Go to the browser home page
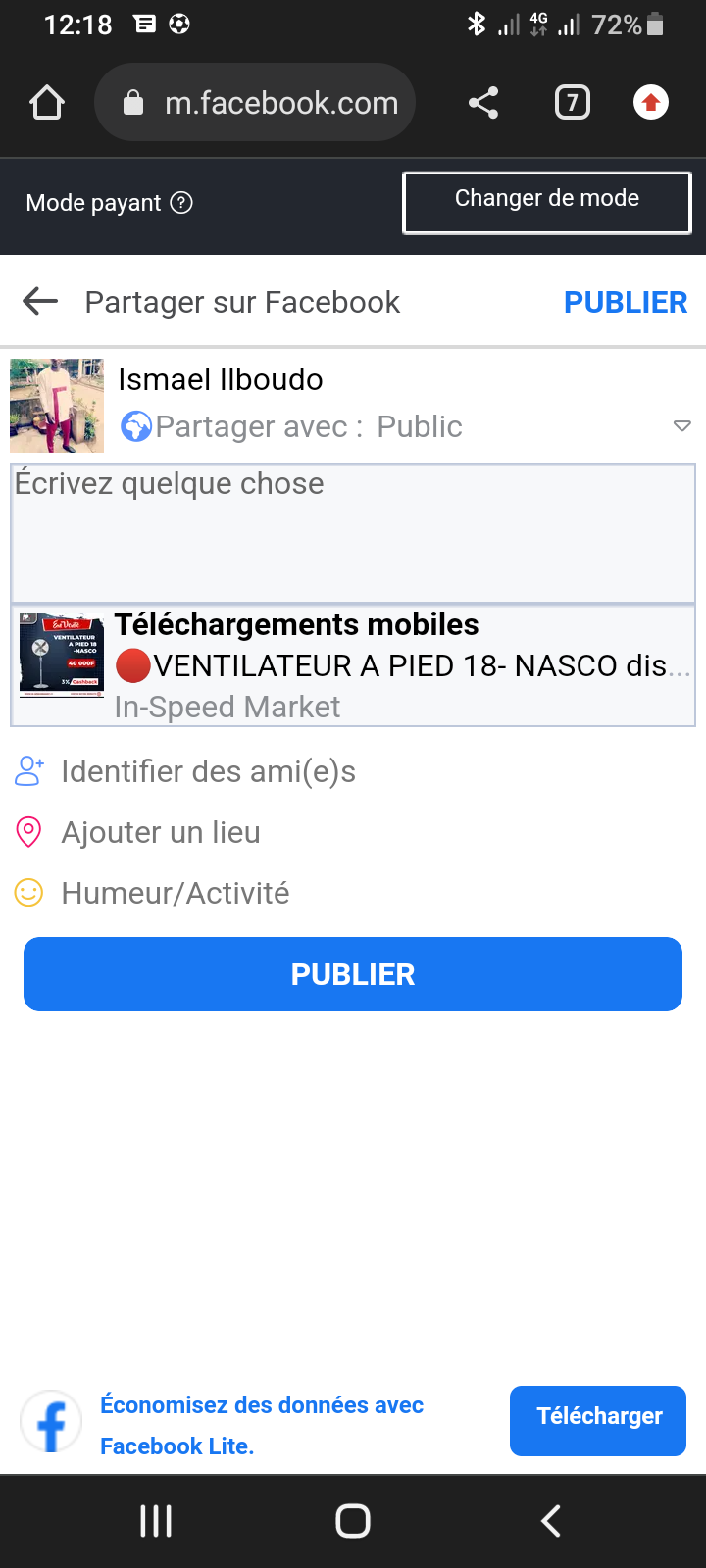This screenshot has height=1568, width=706. [x=47, y=103]
